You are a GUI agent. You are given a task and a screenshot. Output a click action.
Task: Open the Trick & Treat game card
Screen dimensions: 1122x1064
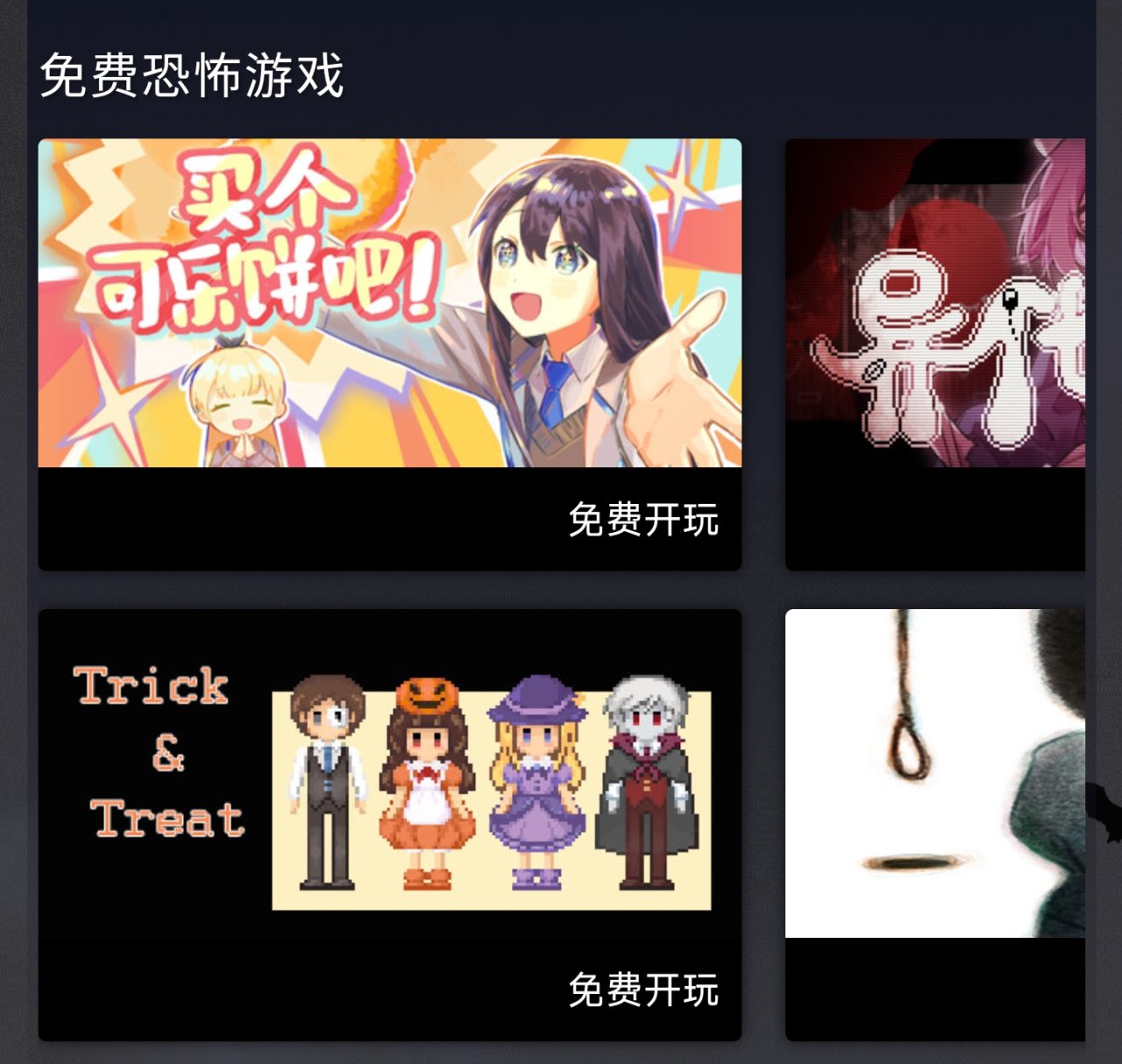point(389,773)
